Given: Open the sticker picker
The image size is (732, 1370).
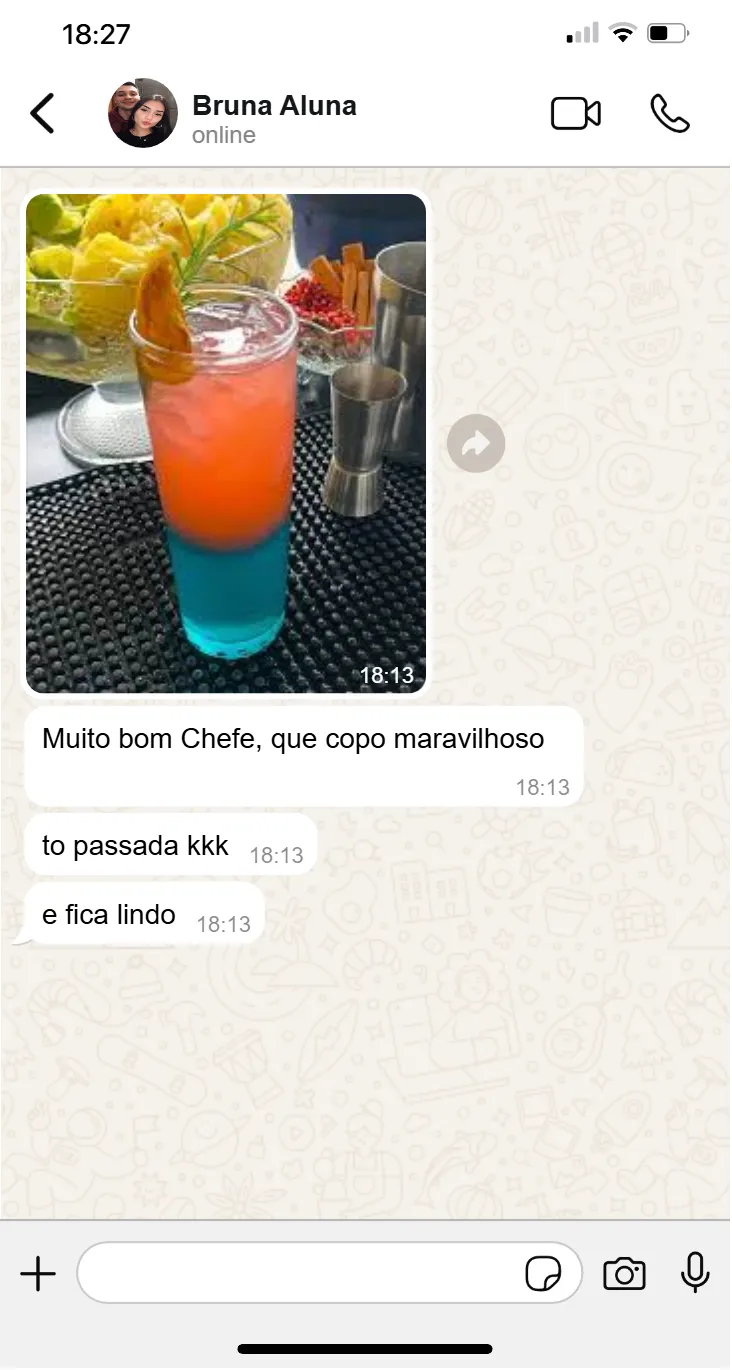Looking at the screenshot, I should 543,1274.
